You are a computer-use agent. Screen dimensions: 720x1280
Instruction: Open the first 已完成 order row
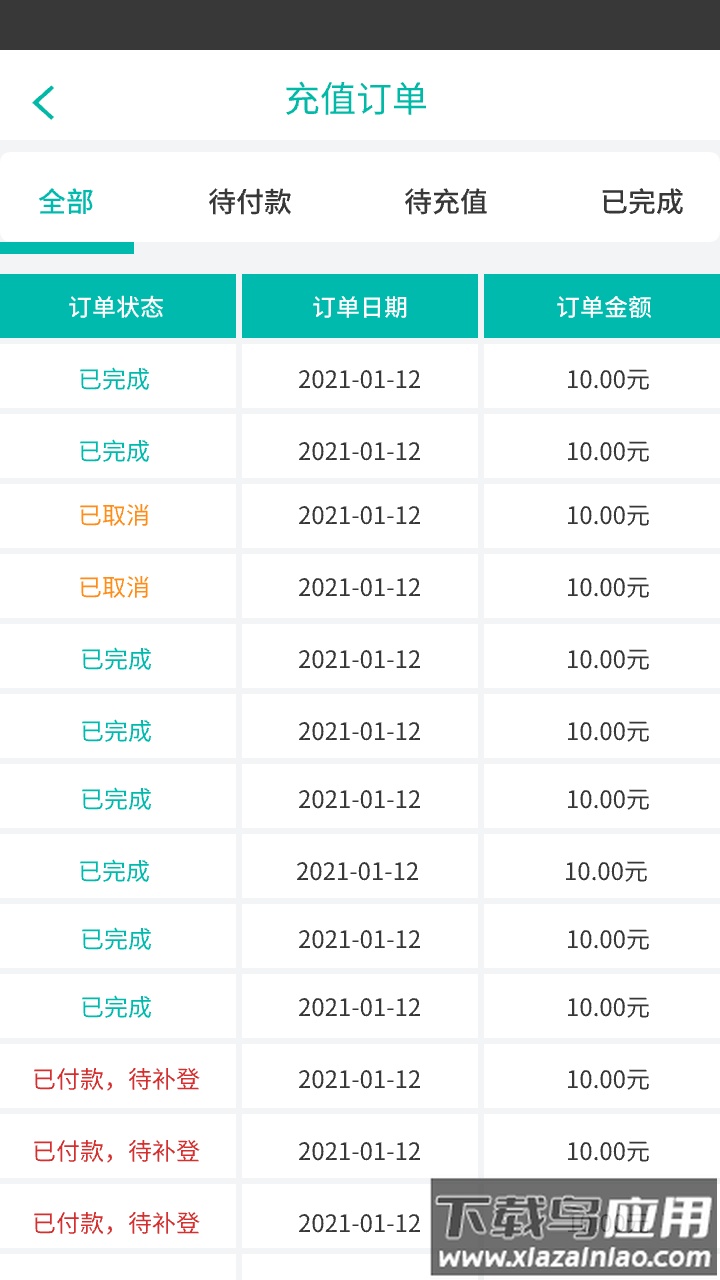tap(117, 379)
